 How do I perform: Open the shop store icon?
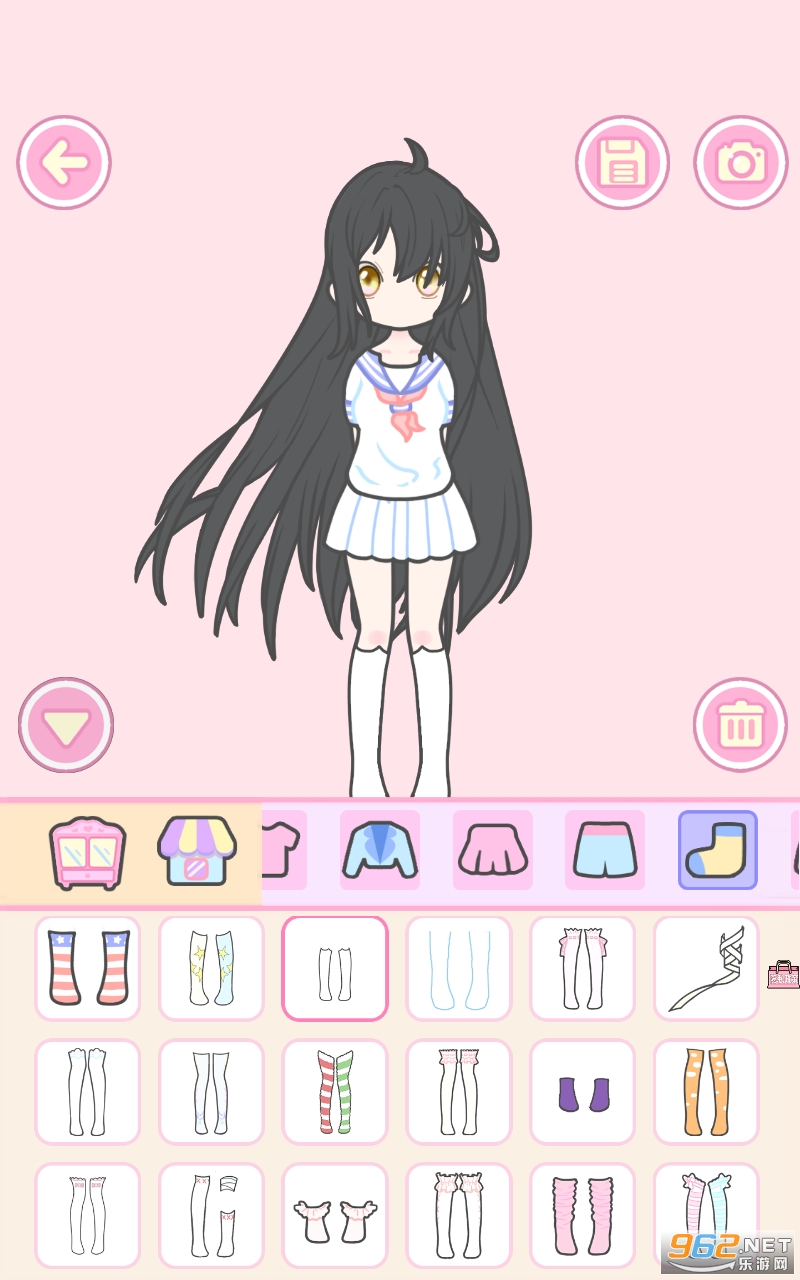click(197, 851)
